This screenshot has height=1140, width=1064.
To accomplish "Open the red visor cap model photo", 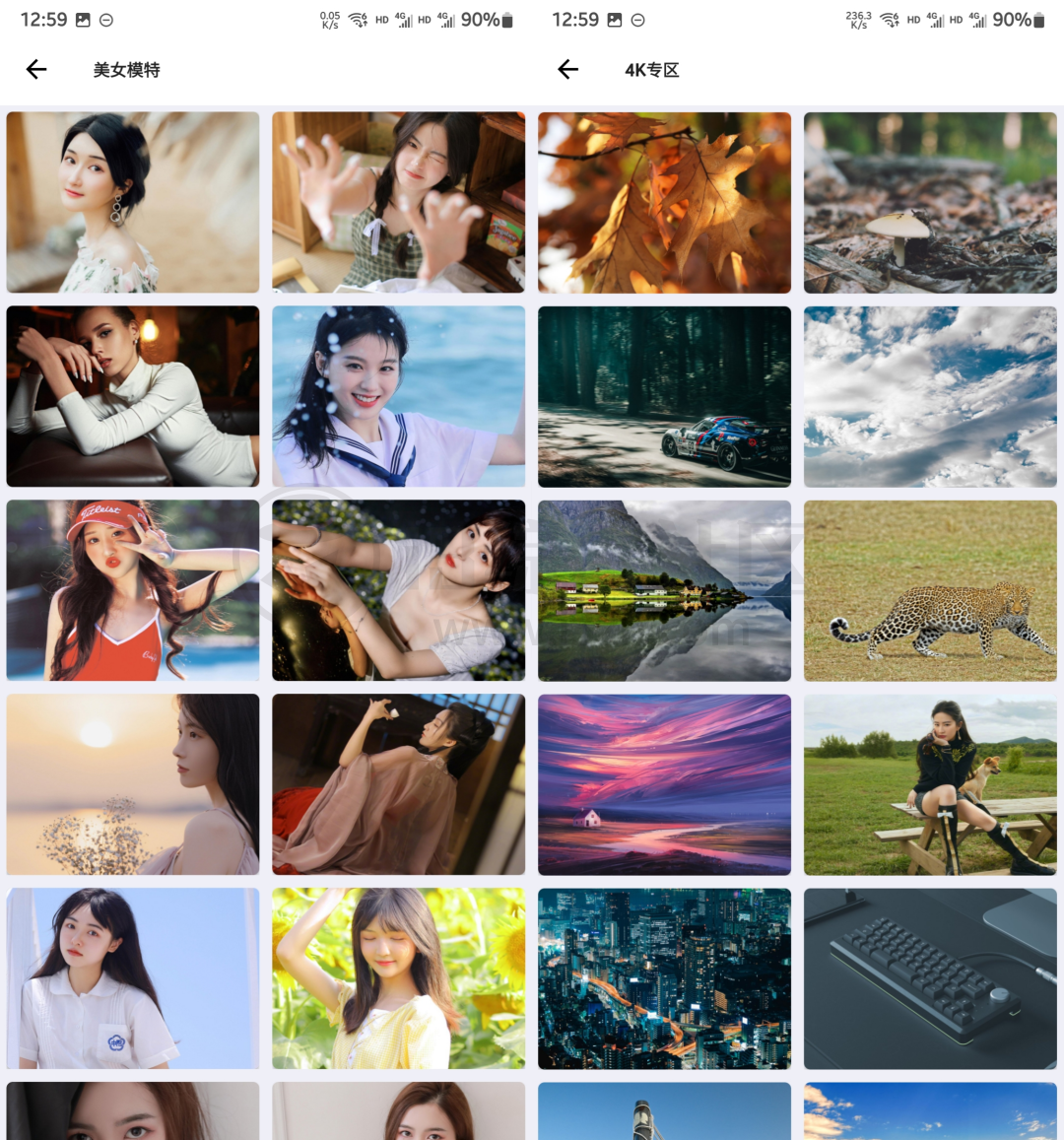I will pos(133,590).
